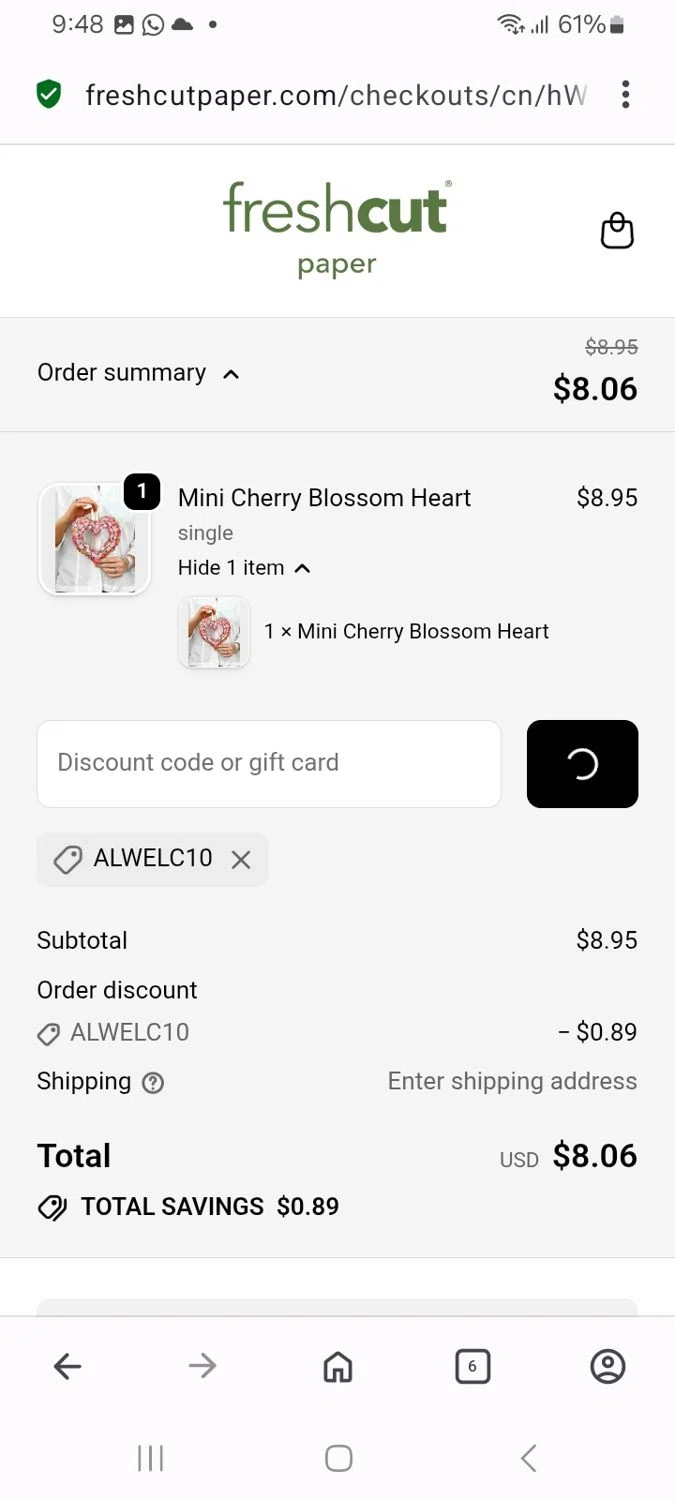Go back in the browser

pos(67,1366)
